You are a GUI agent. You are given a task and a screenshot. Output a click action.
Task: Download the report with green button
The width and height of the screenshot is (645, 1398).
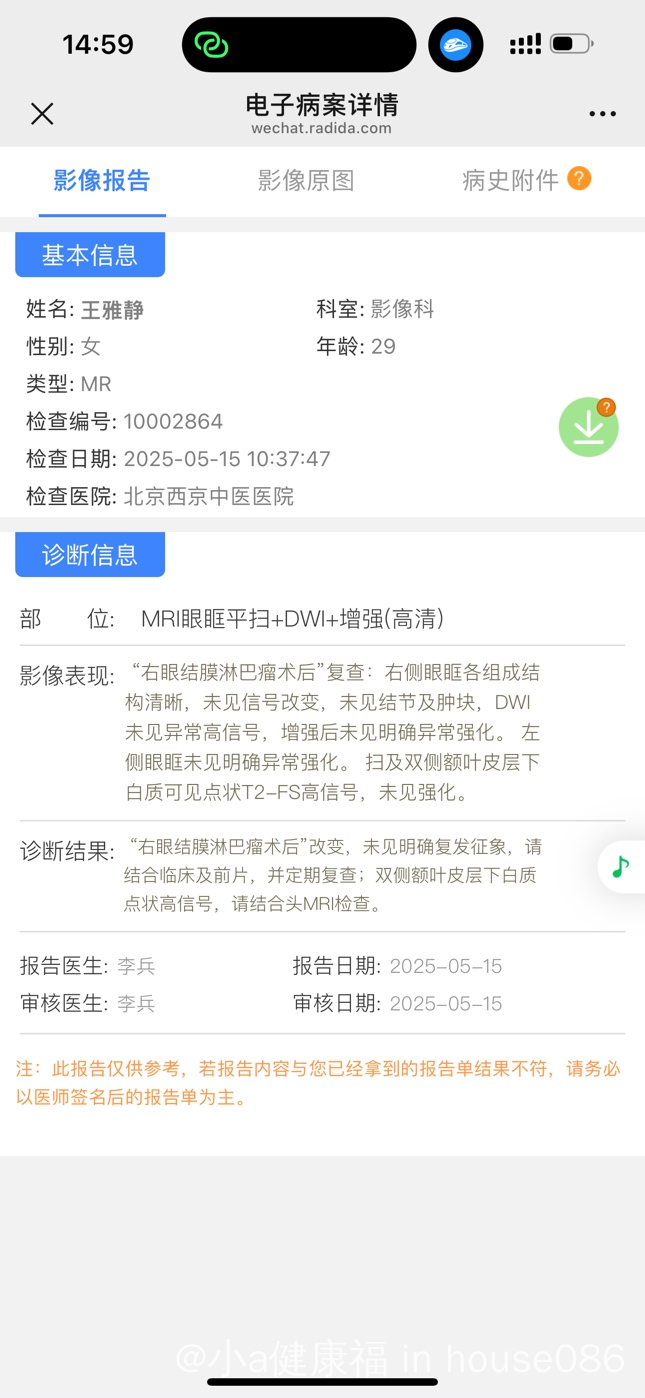(588, 428)
